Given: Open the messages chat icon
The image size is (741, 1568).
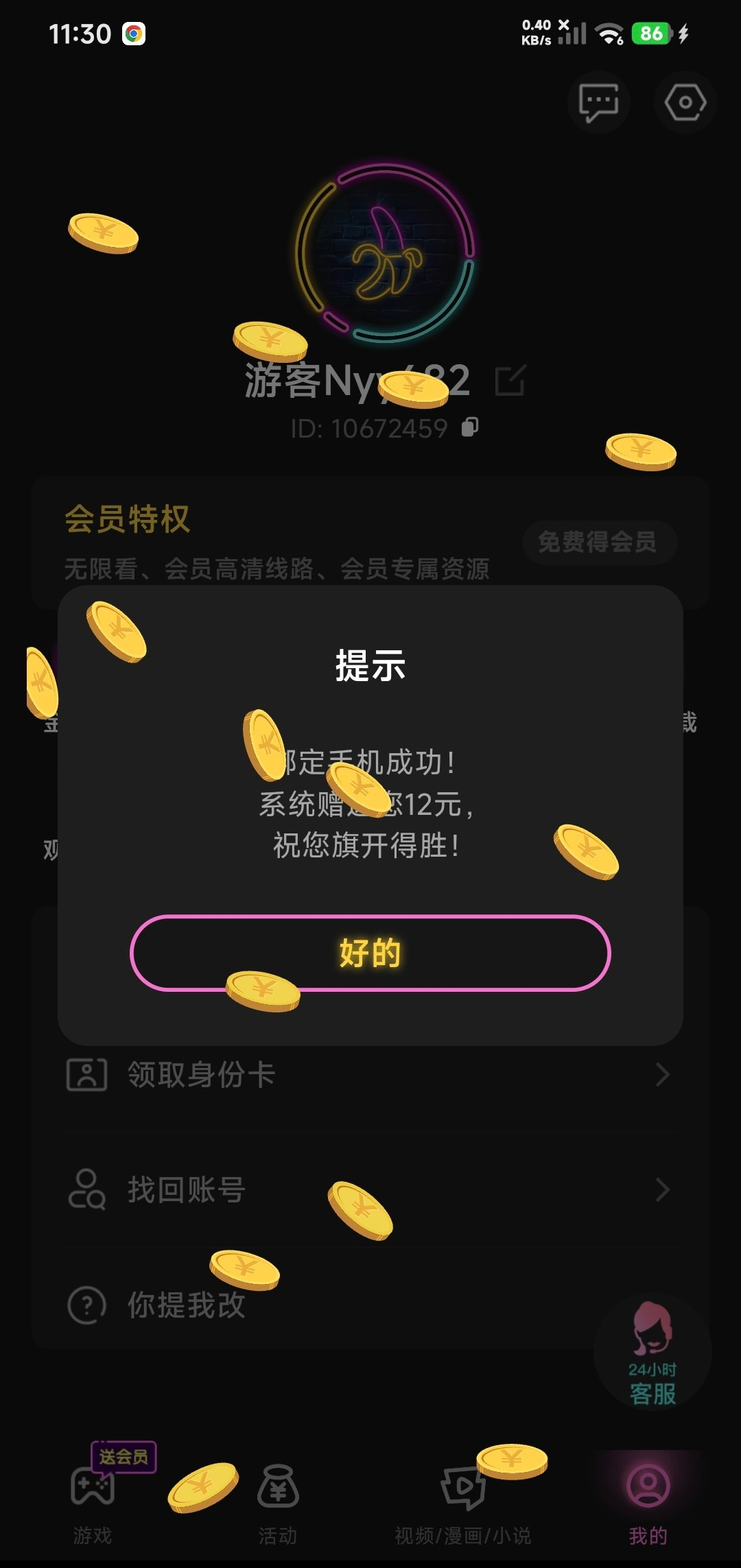Looking at the screenshot, I should [x=598, y=103].
